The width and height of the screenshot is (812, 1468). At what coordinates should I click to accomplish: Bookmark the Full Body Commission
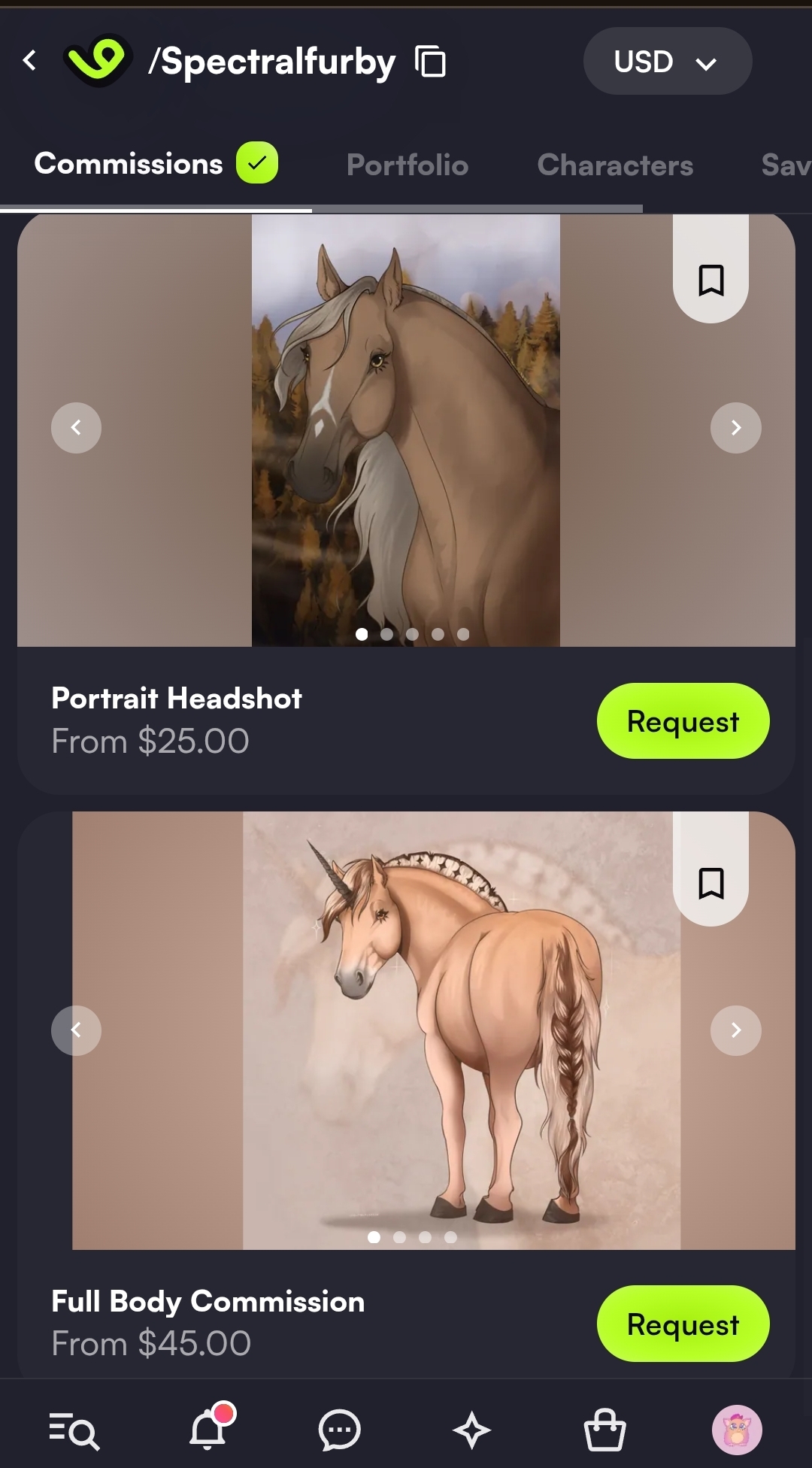[710, 884]
